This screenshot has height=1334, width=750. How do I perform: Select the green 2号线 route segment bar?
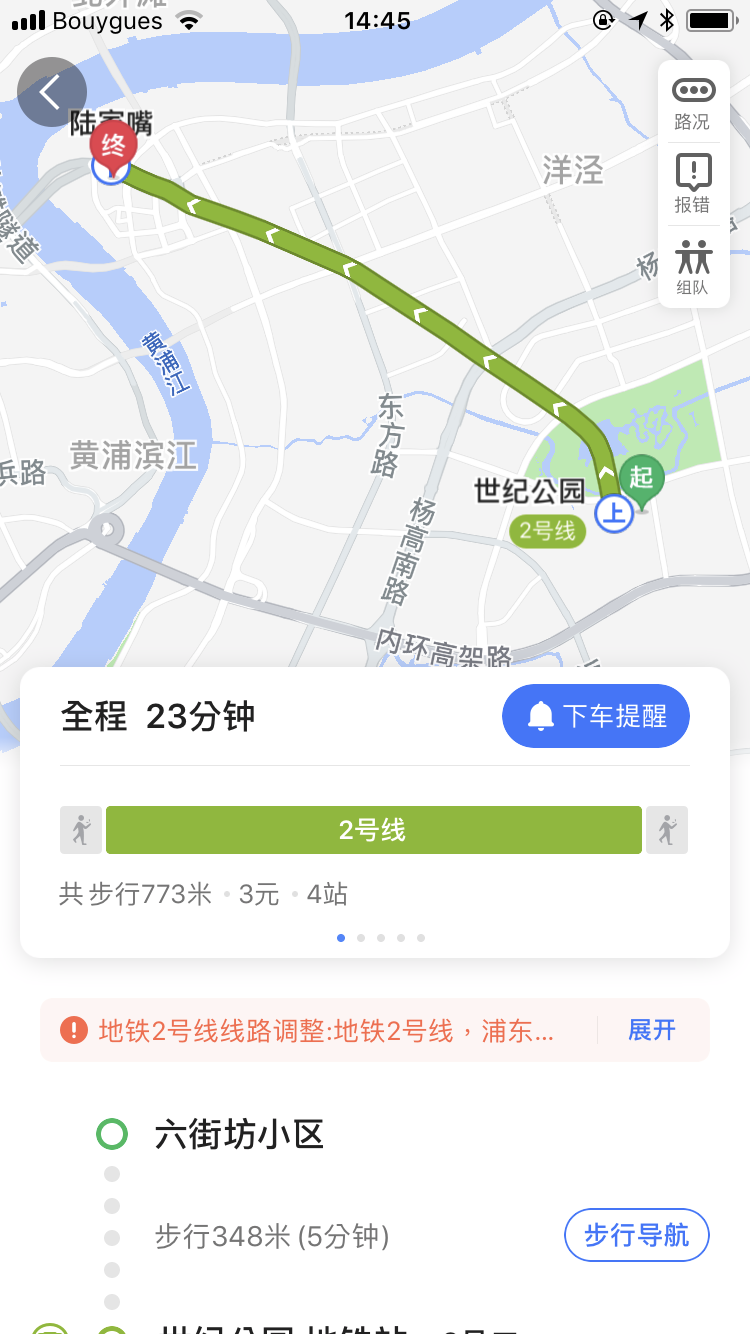(x=373, y=830)
